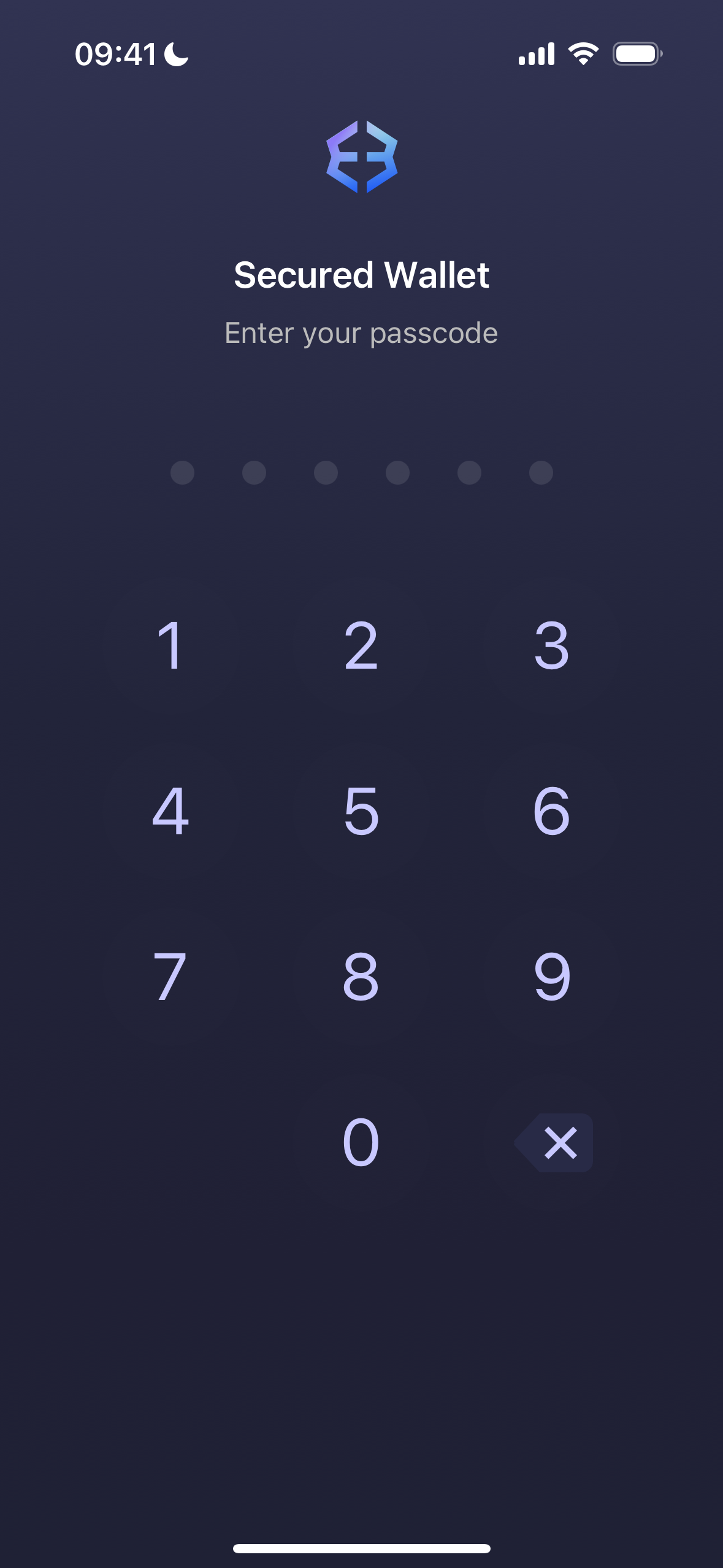
Task: Tap the 4 key
Action: click(x=170, y=811)
